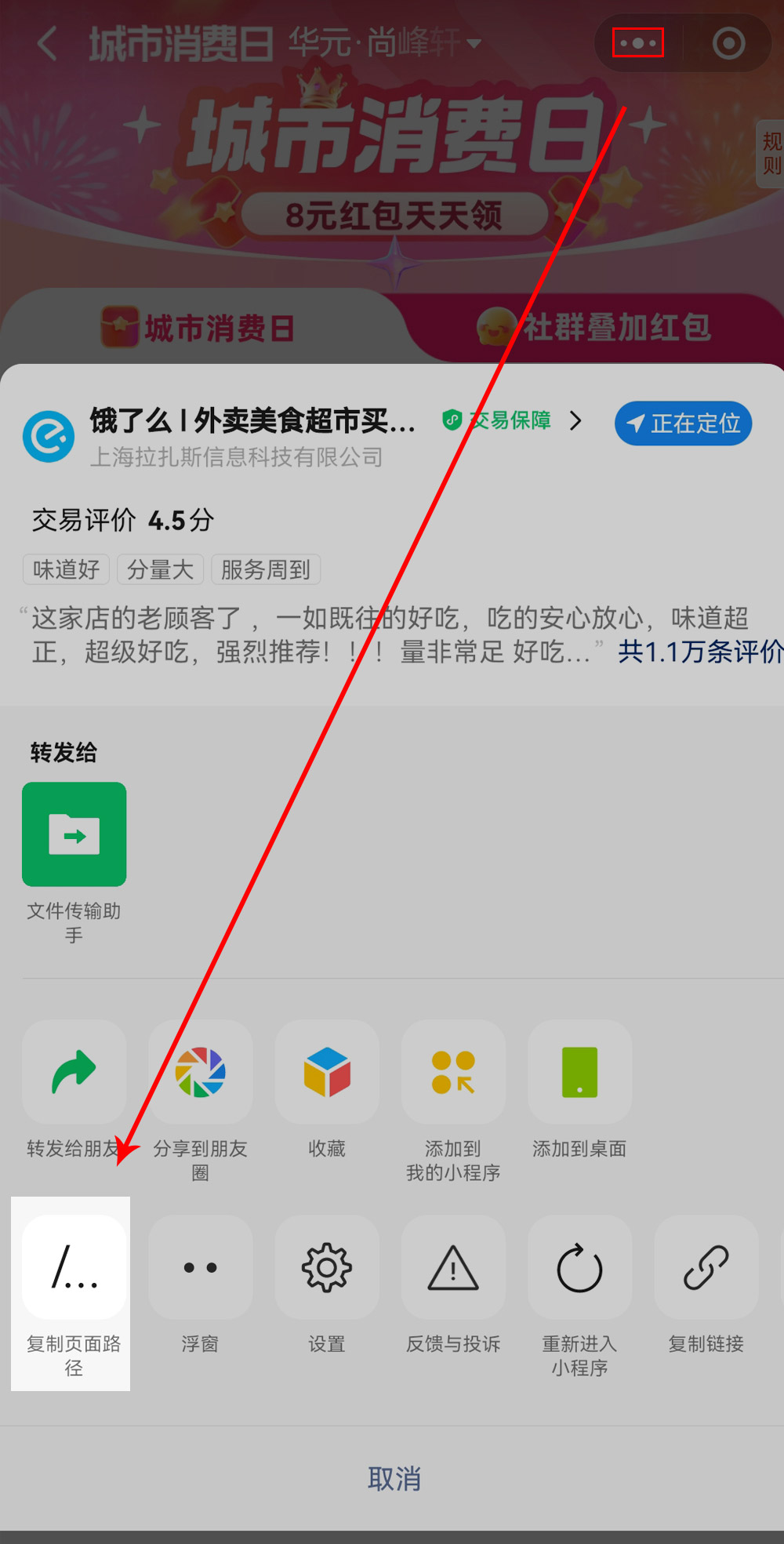
Task: Open 设置 for this mini program
Action: [x=327, y=1267]
